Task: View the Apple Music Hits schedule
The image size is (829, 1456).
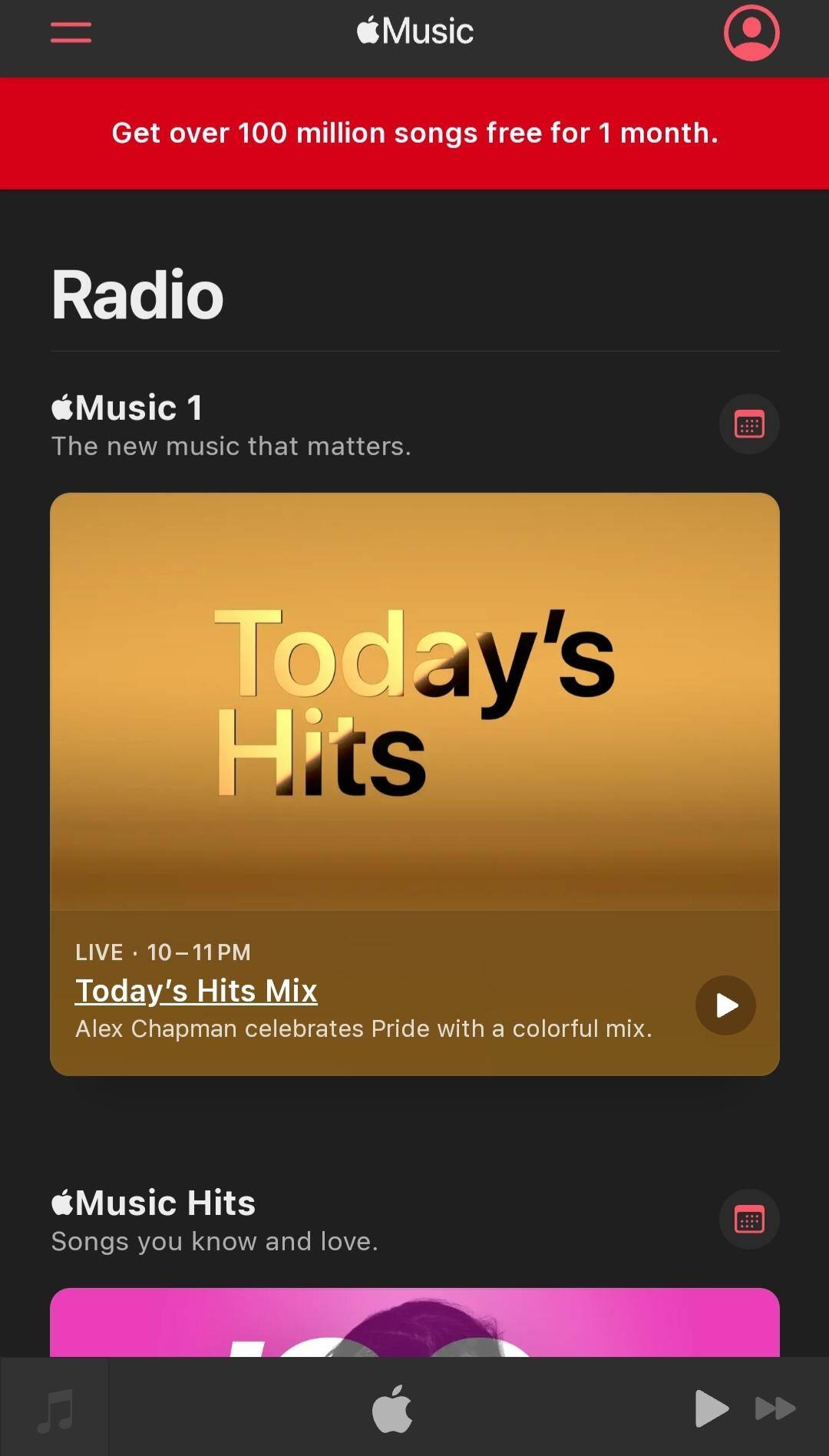Action: pyautogui.click(x=748, y=1219)
